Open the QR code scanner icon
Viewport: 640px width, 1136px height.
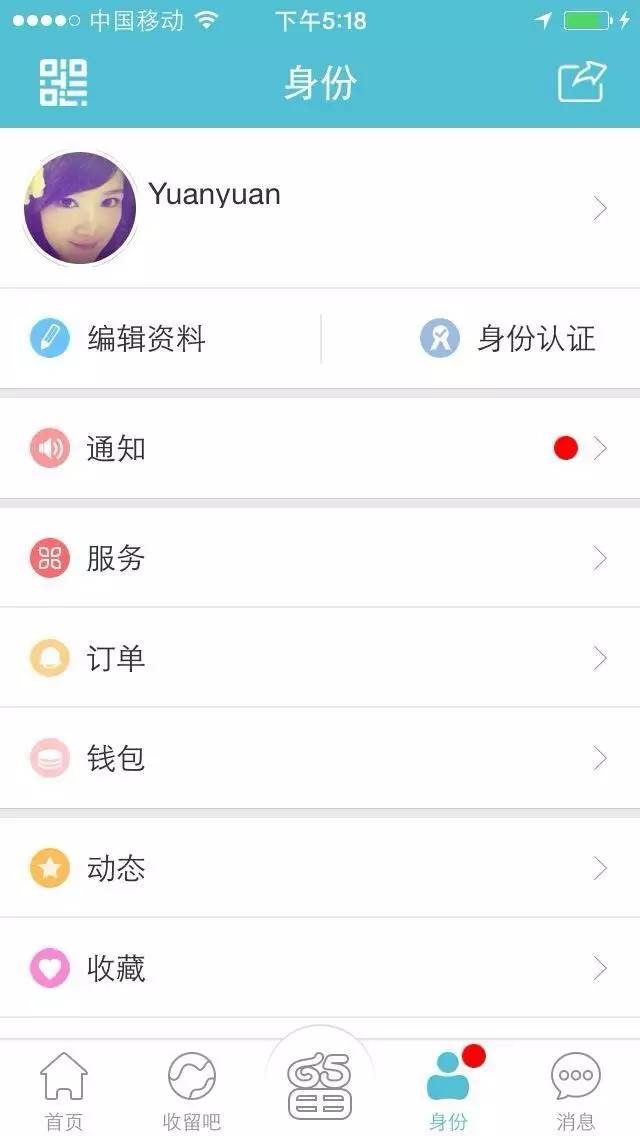(x=63, y=83)
